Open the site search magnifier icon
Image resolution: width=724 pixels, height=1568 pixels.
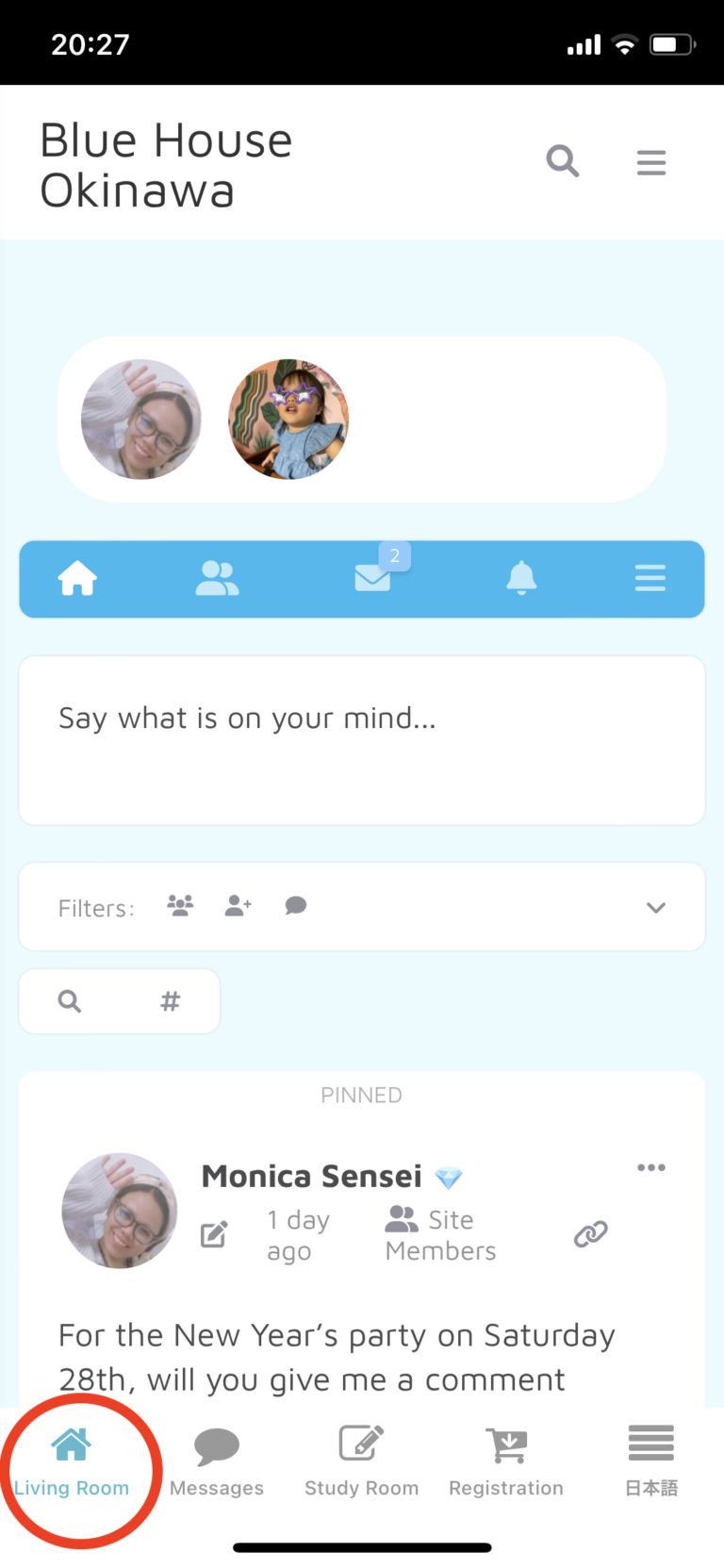(562, 162)
